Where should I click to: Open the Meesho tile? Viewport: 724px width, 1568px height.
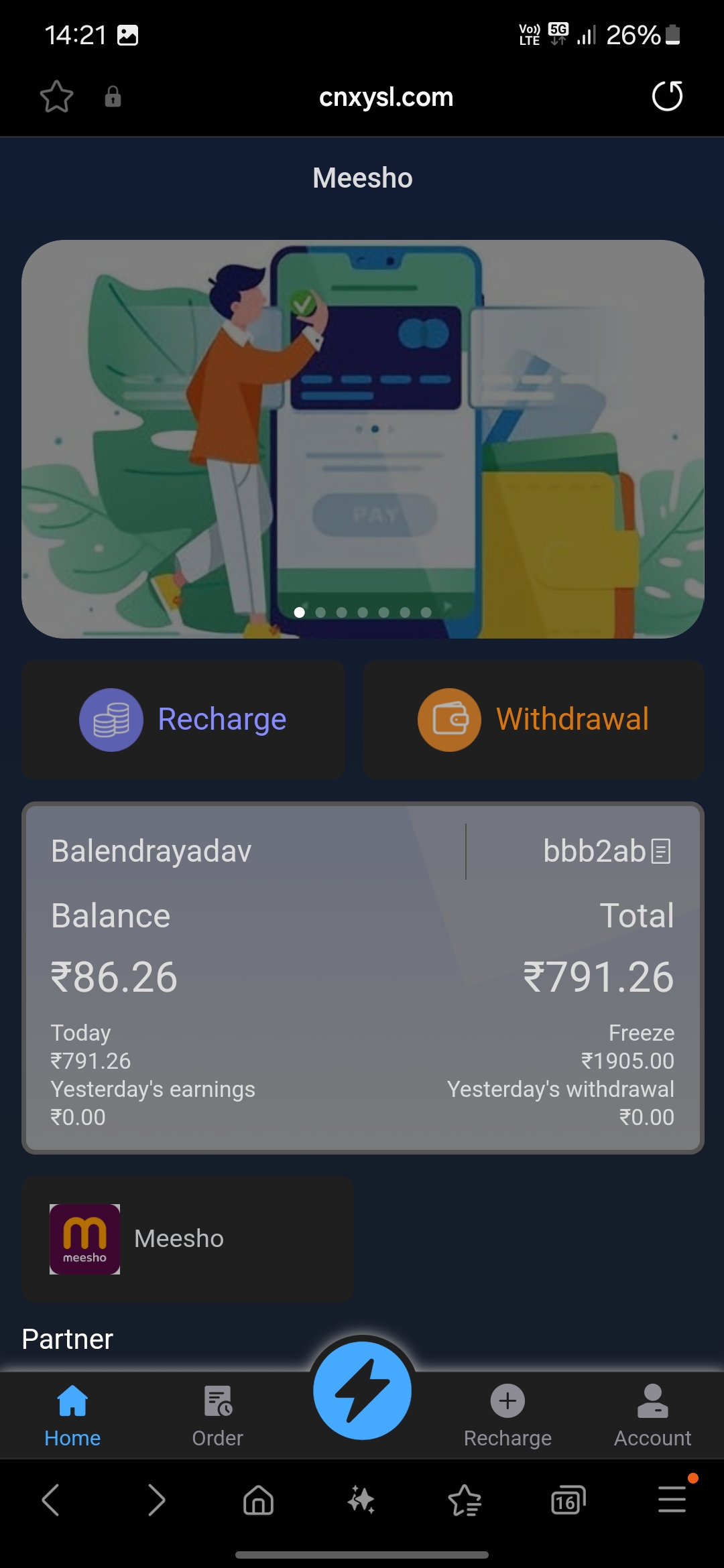[x=188, y=1239]
